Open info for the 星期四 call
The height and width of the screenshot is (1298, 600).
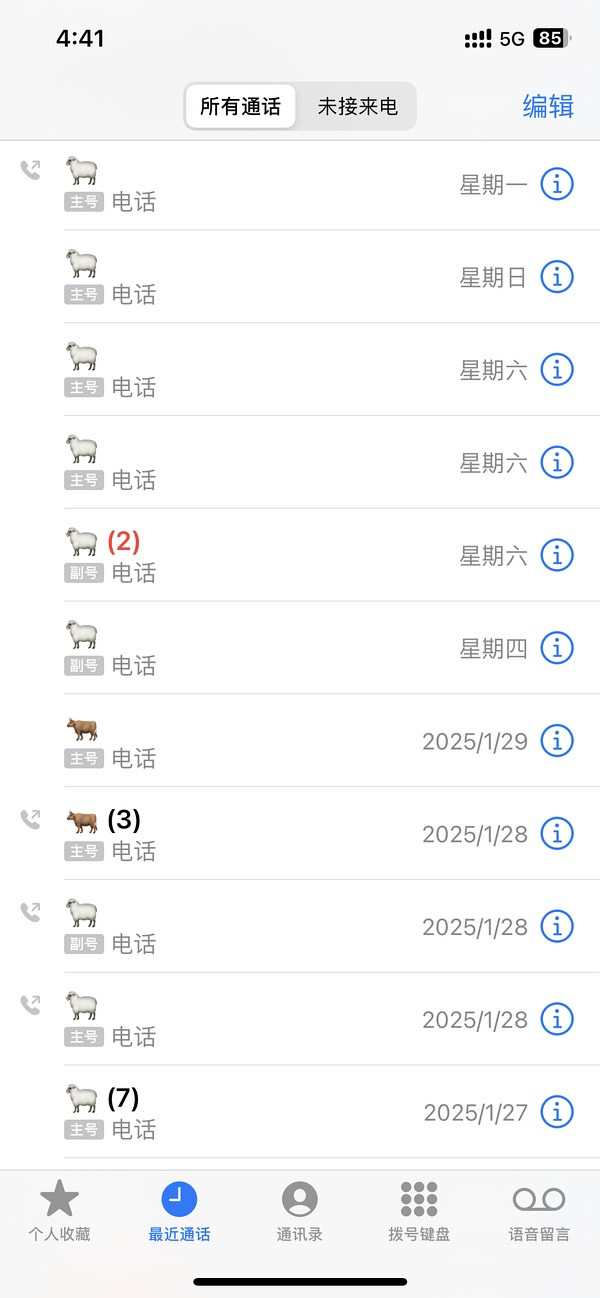[557, 648]
